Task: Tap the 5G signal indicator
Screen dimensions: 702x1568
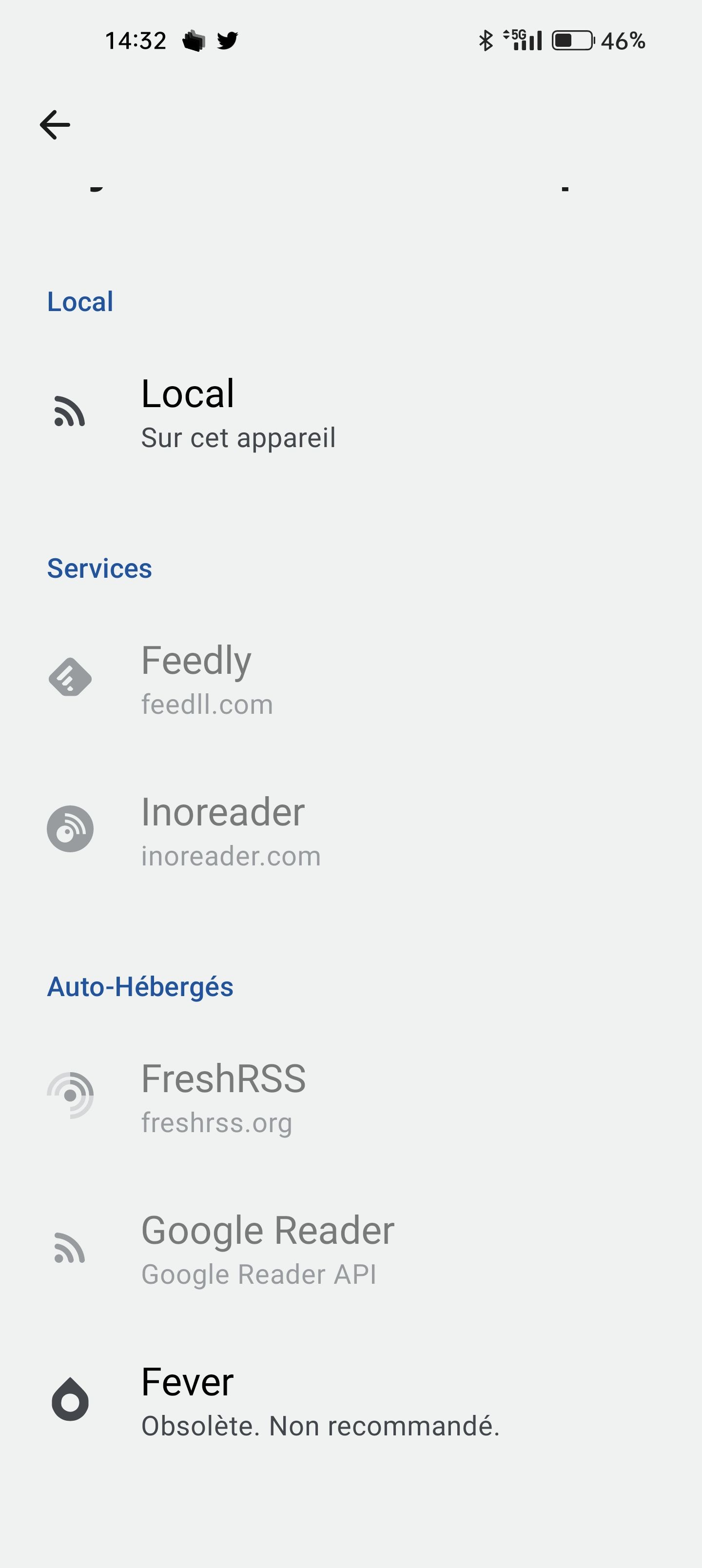Action: coord(521,40)
